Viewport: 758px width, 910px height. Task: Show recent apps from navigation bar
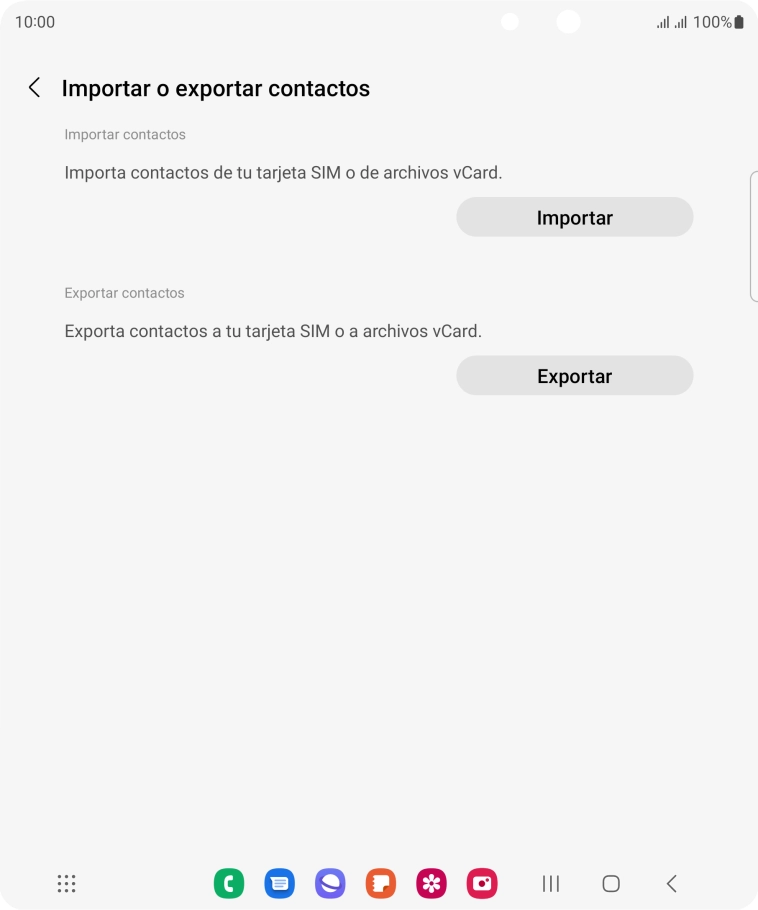(550, 883)
